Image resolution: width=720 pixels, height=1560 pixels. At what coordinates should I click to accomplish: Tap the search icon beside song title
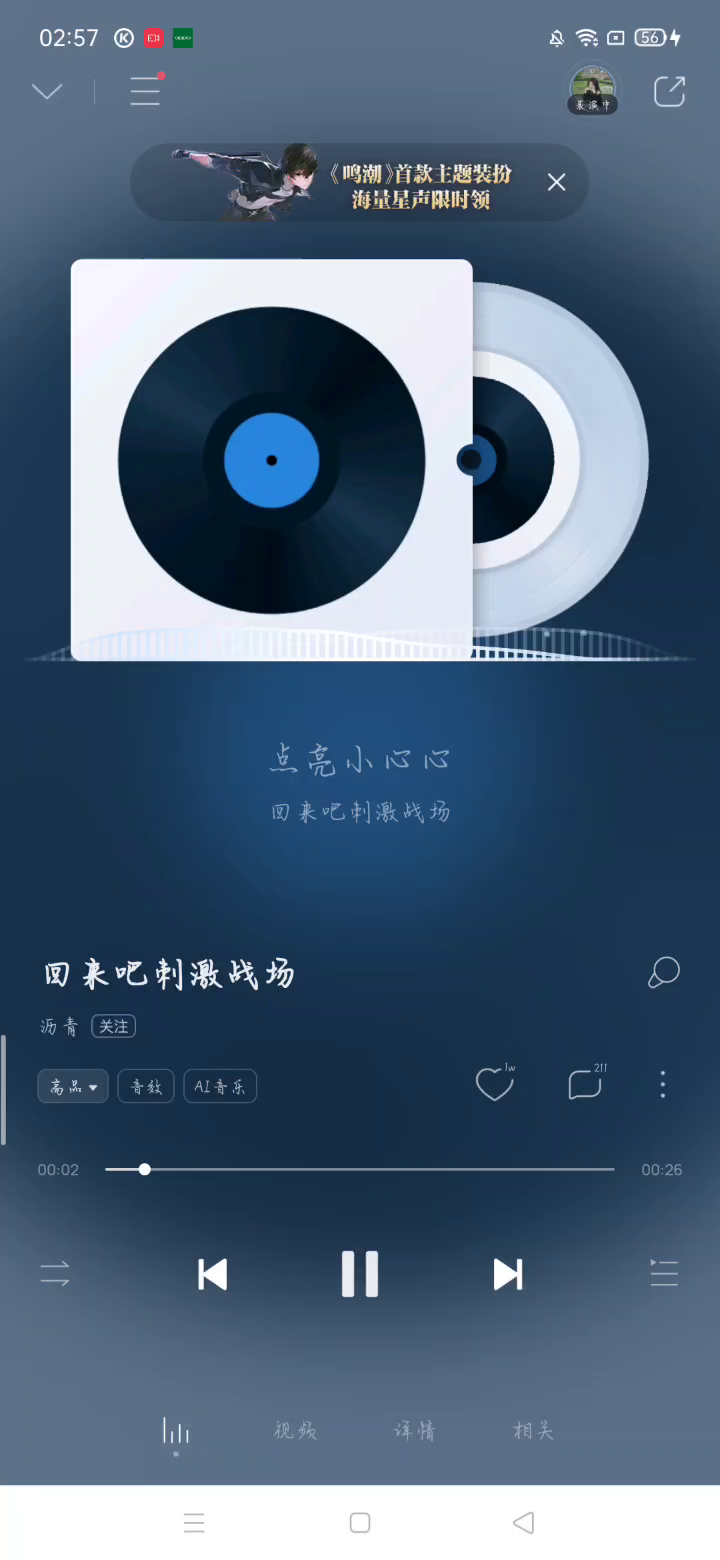click(x=663, y=973)
